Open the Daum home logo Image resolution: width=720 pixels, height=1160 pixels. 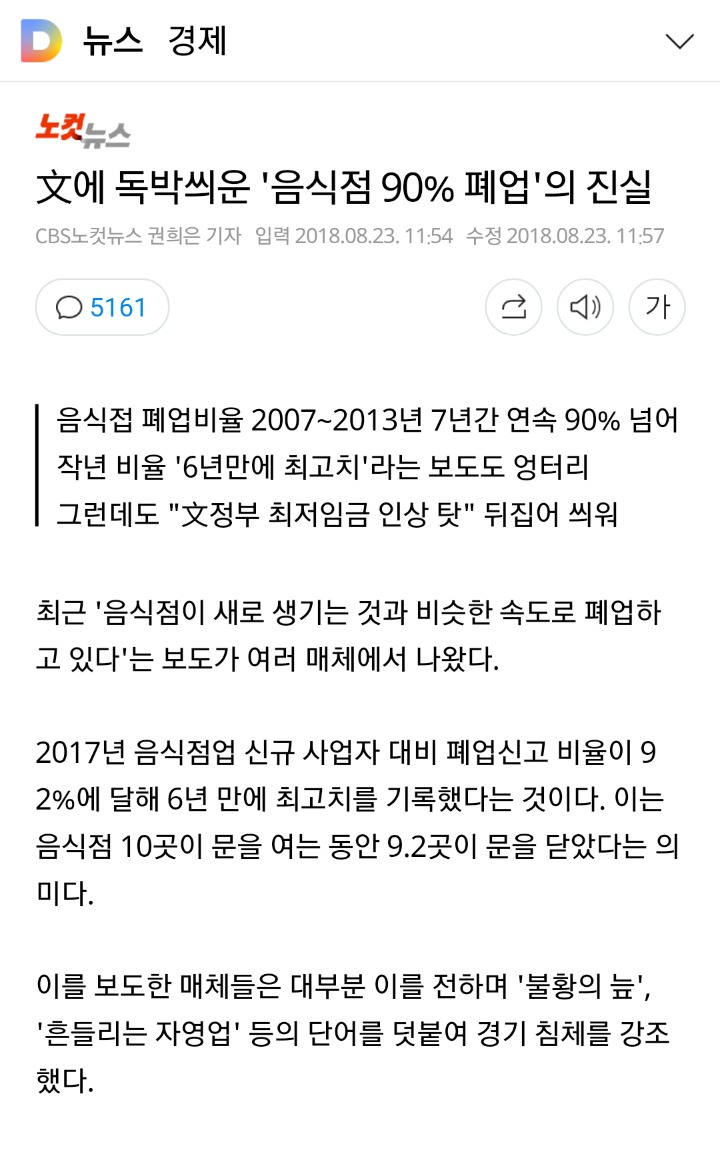(41, 40)
